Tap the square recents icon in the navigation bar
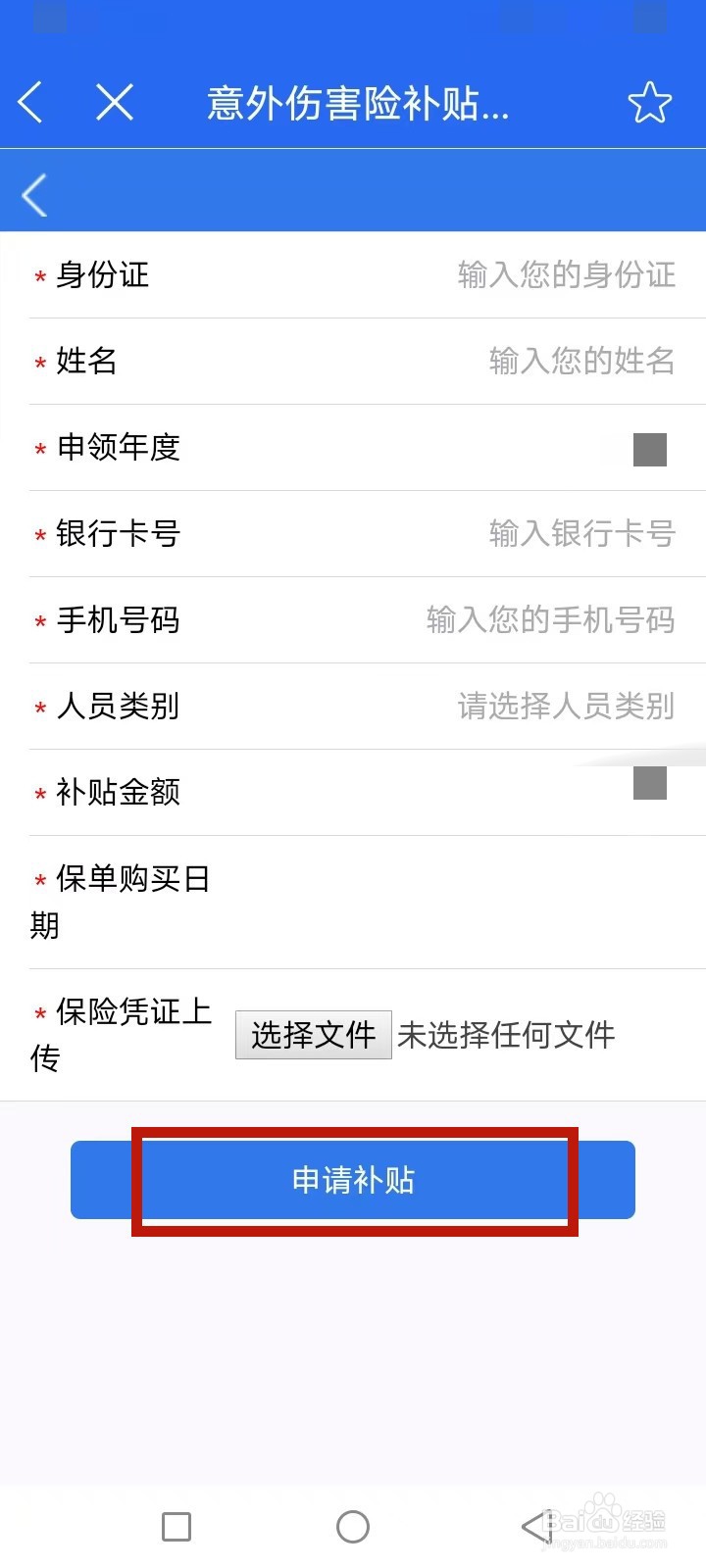Viewport: 706px width, 1568px height. point(176,1526)
